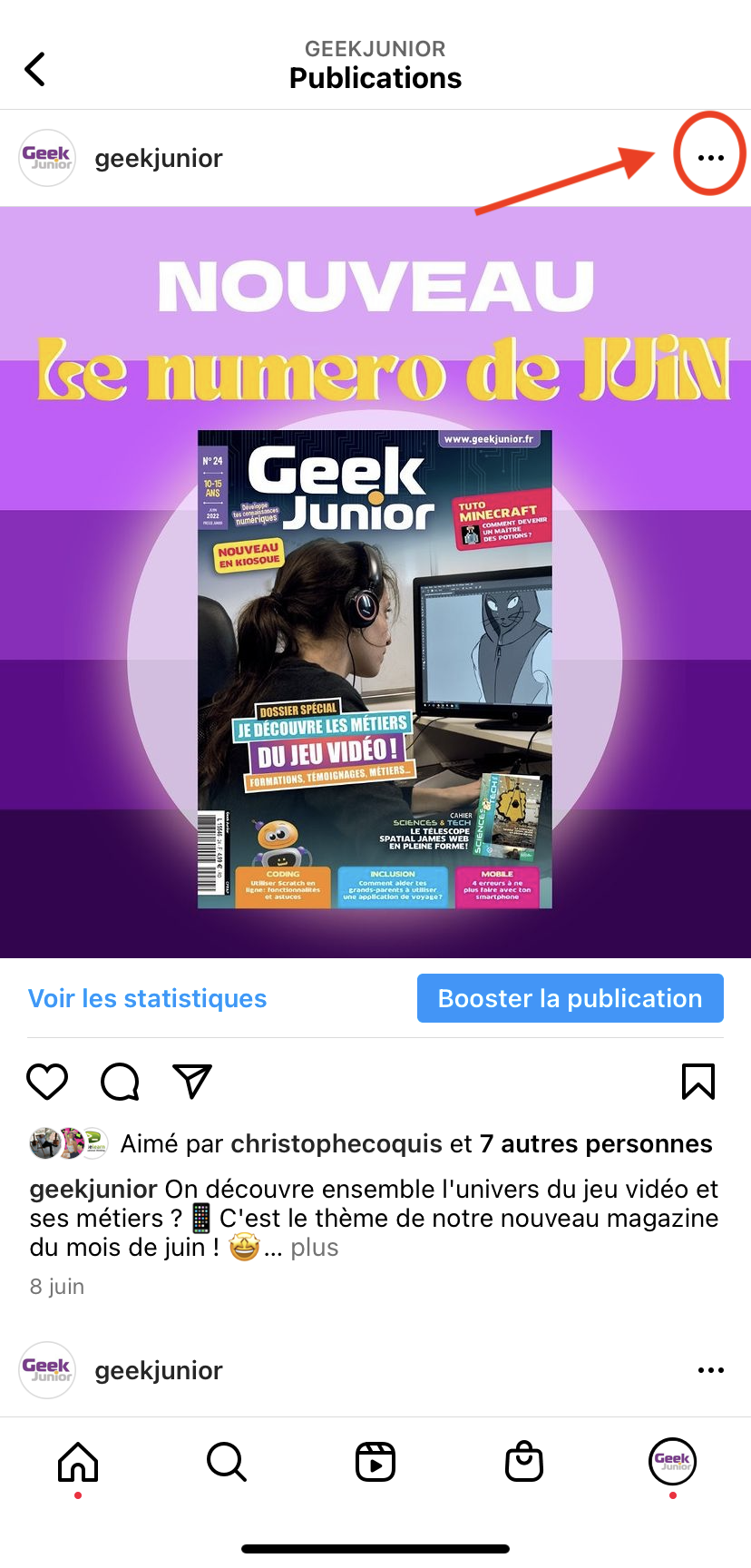Go back using the top-left arrow

pos(35,69)
